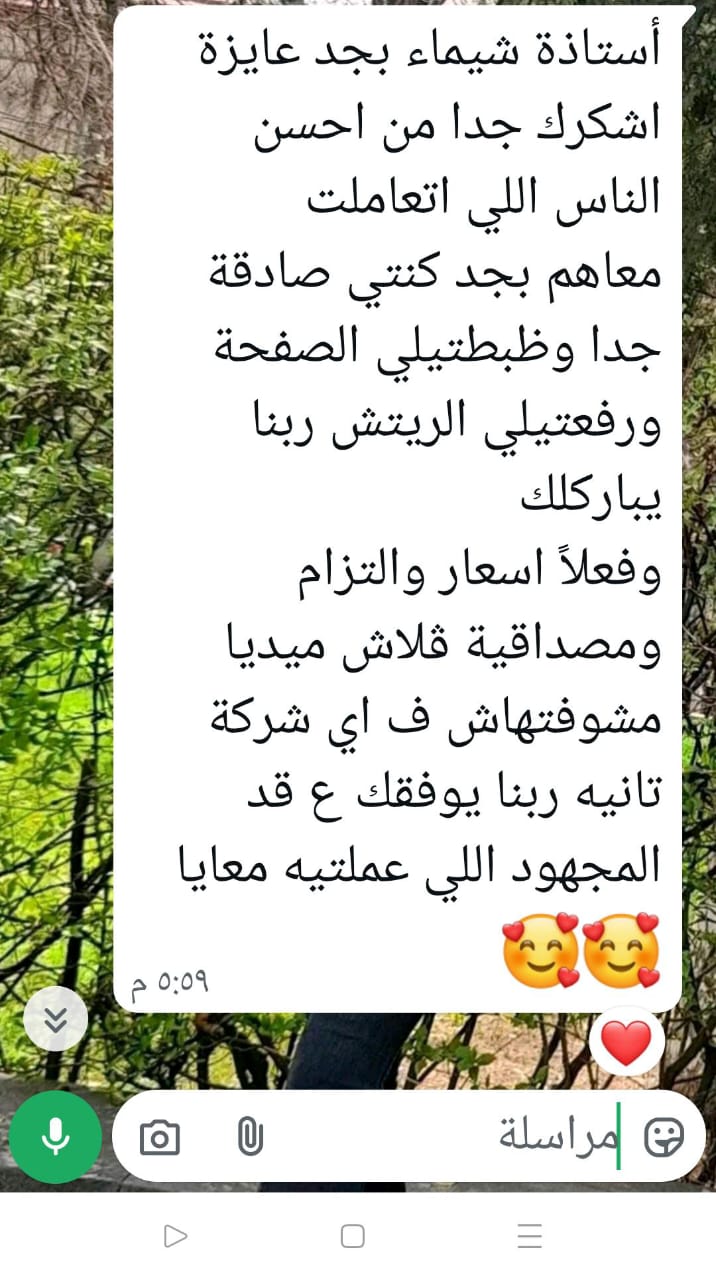This screenshot has width=716, height=1280.
Task: Open the emoji and sticker picker
Action: coord(663,1137)
